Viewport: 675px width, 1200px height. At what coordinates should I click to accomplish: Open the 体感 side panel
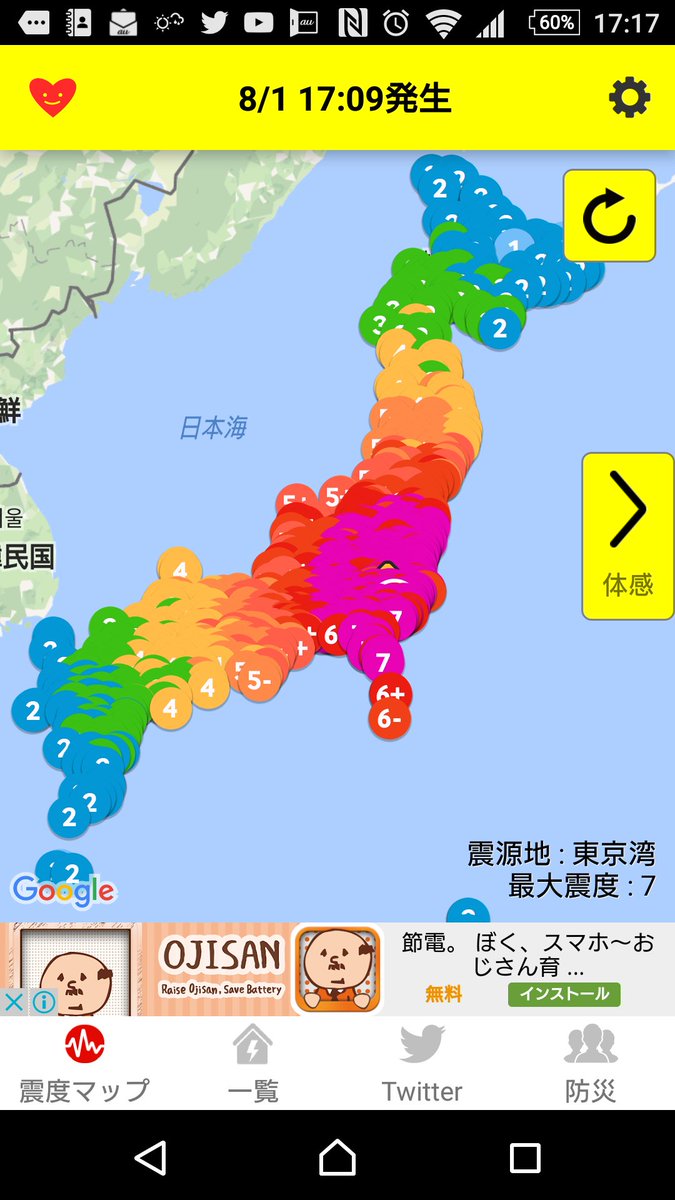tap(628, 536)
